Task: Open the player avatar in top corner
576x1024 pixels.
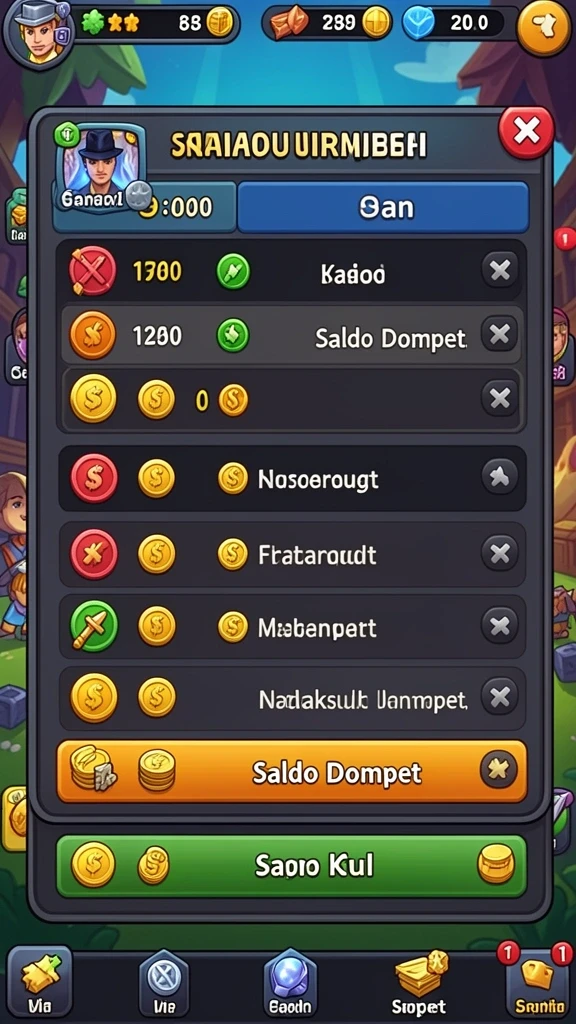Action: [35, 31]
